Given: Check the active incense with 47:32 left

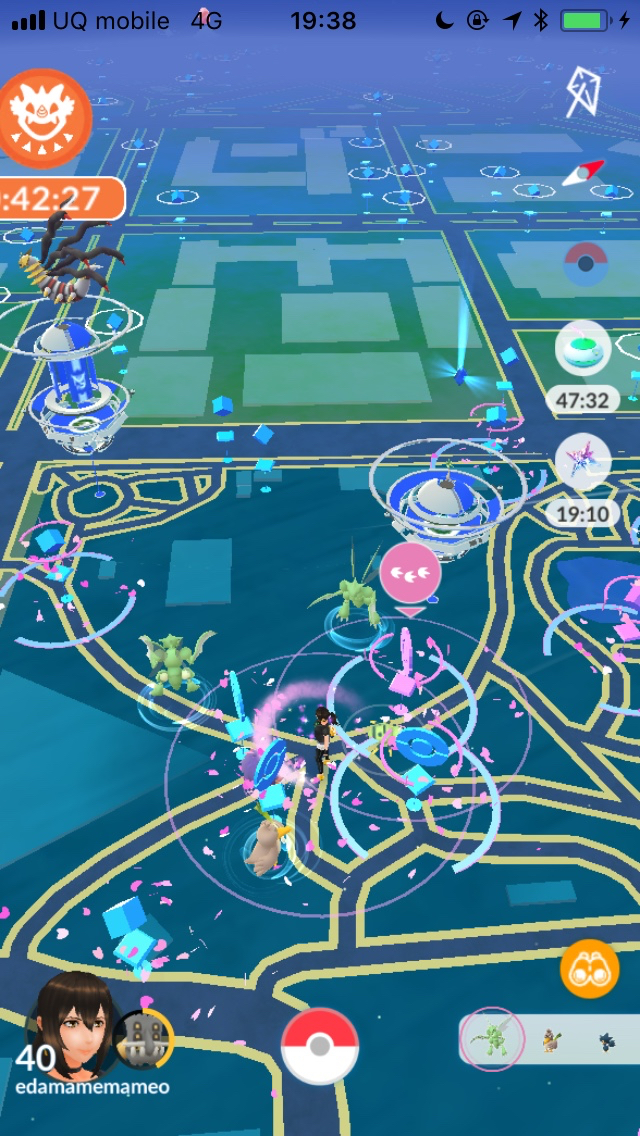Looking at the screenshot, I should coord(583,349).
